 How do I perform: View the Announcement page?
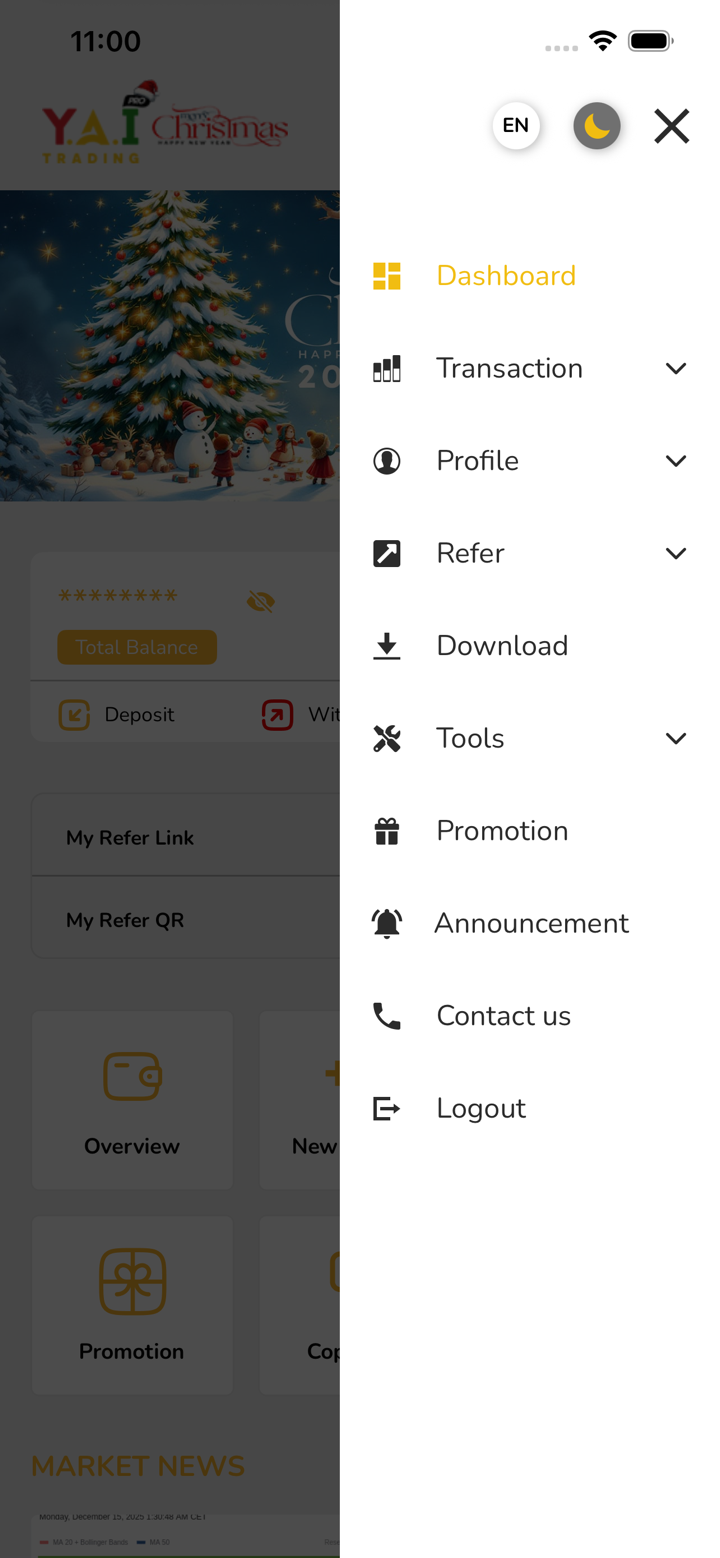pos(530,923)
